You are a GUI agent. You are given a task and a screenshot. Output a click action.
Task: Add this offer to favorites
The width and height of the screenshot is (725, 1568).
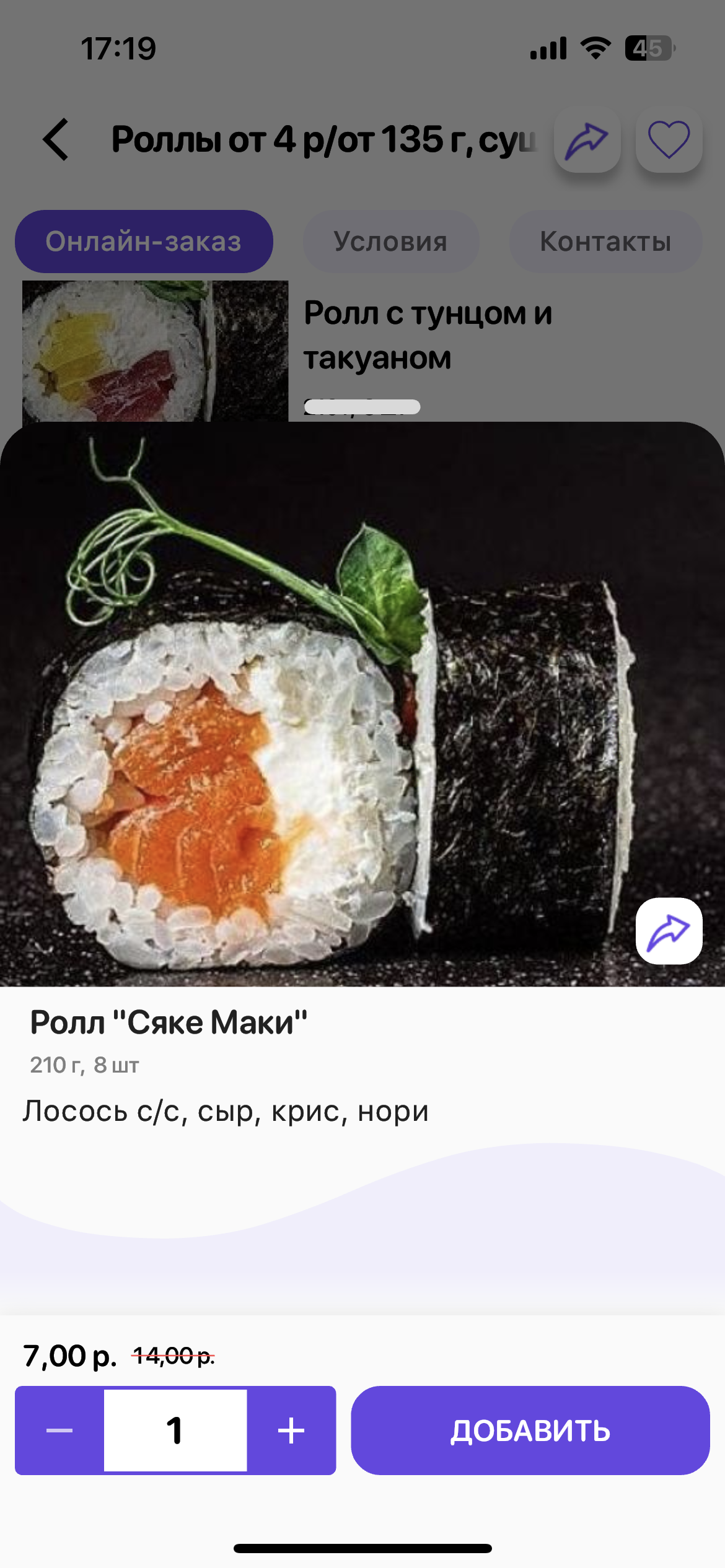pyautogui.click(x=669, y=140)
